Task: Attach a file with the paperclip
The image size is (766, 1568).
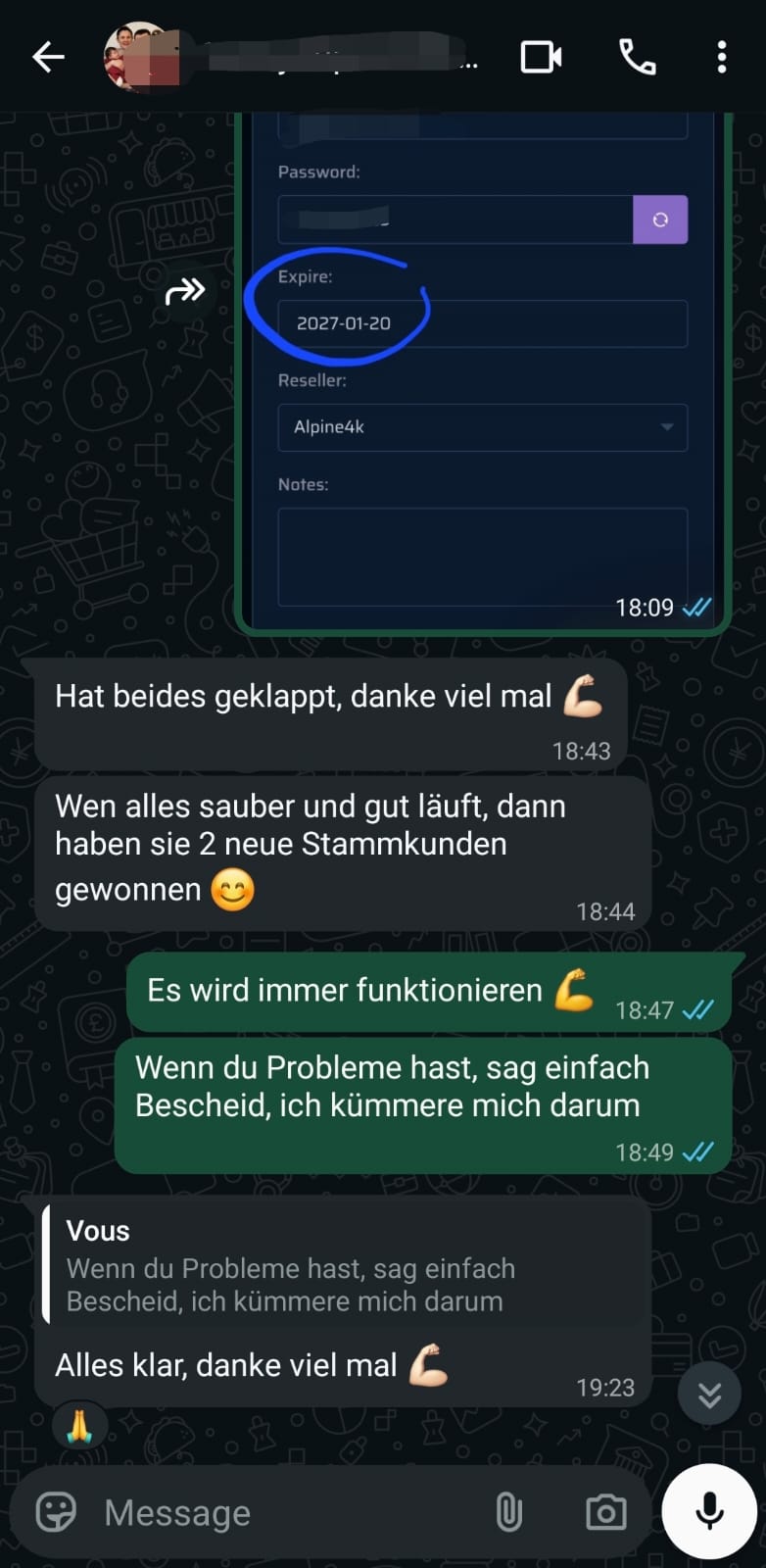Action: click(x=508, y=1512)
